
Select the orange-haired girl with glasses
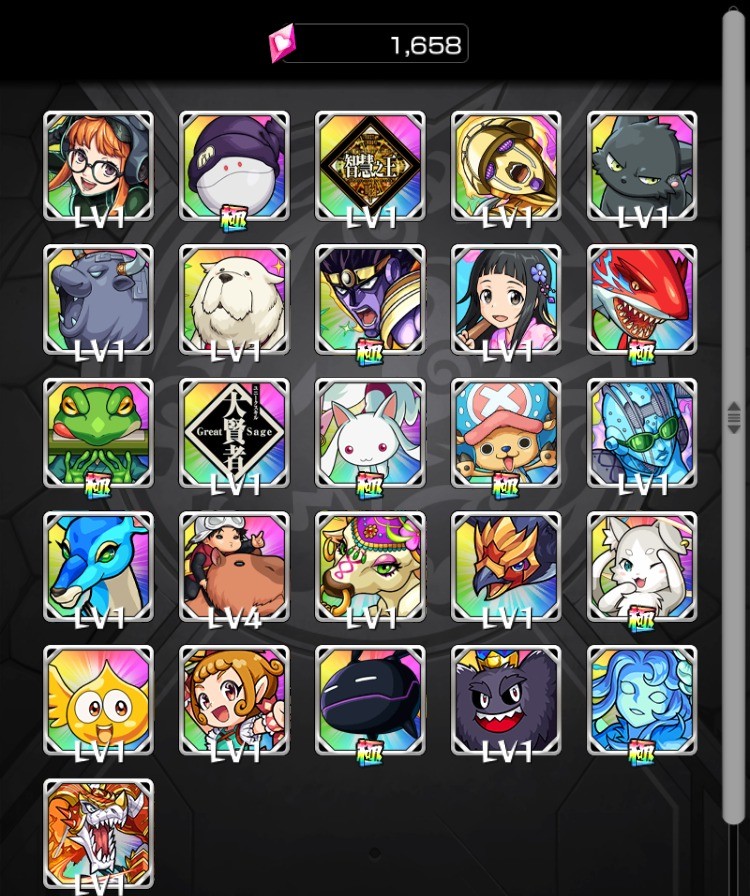(98, 165)
